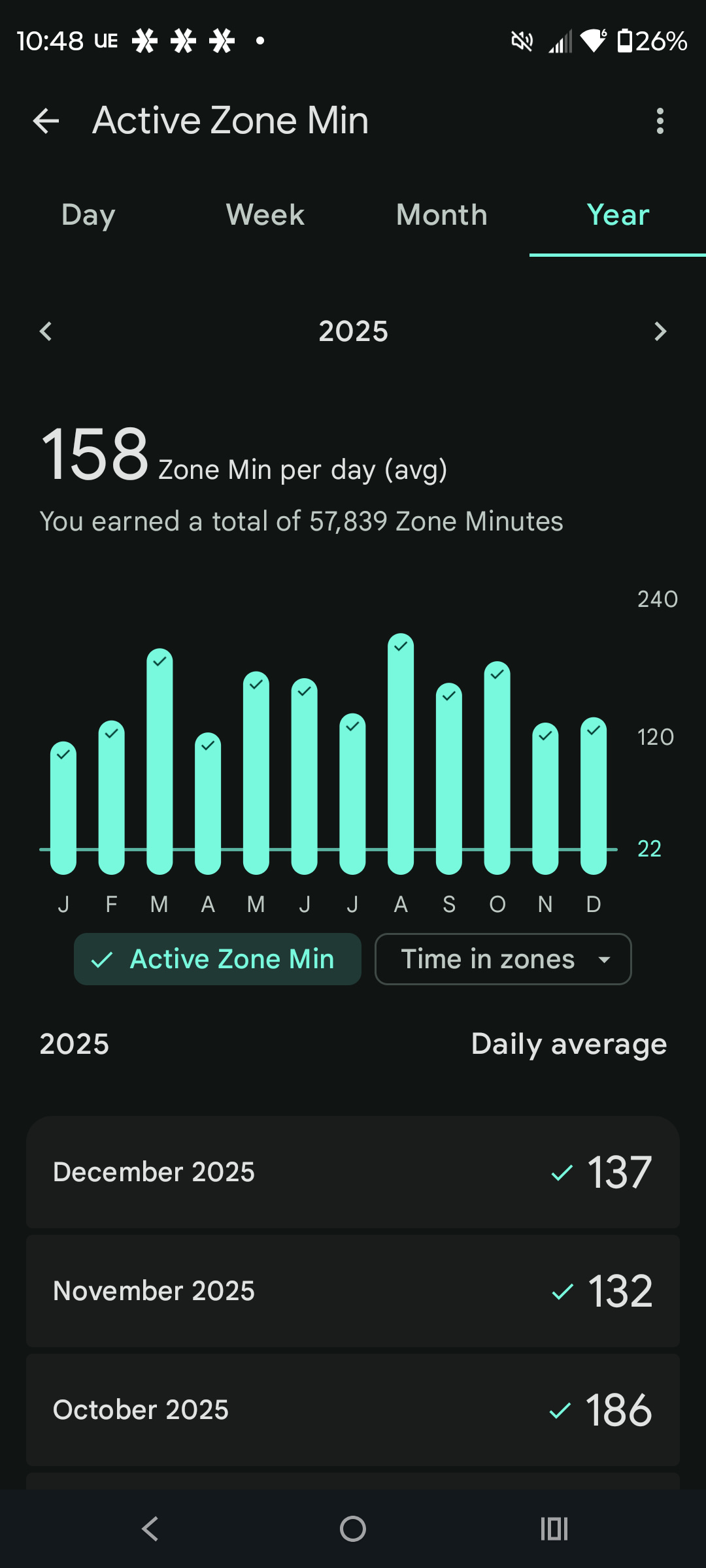
Task: Tap the next year chevron
Action: [660, 331]
